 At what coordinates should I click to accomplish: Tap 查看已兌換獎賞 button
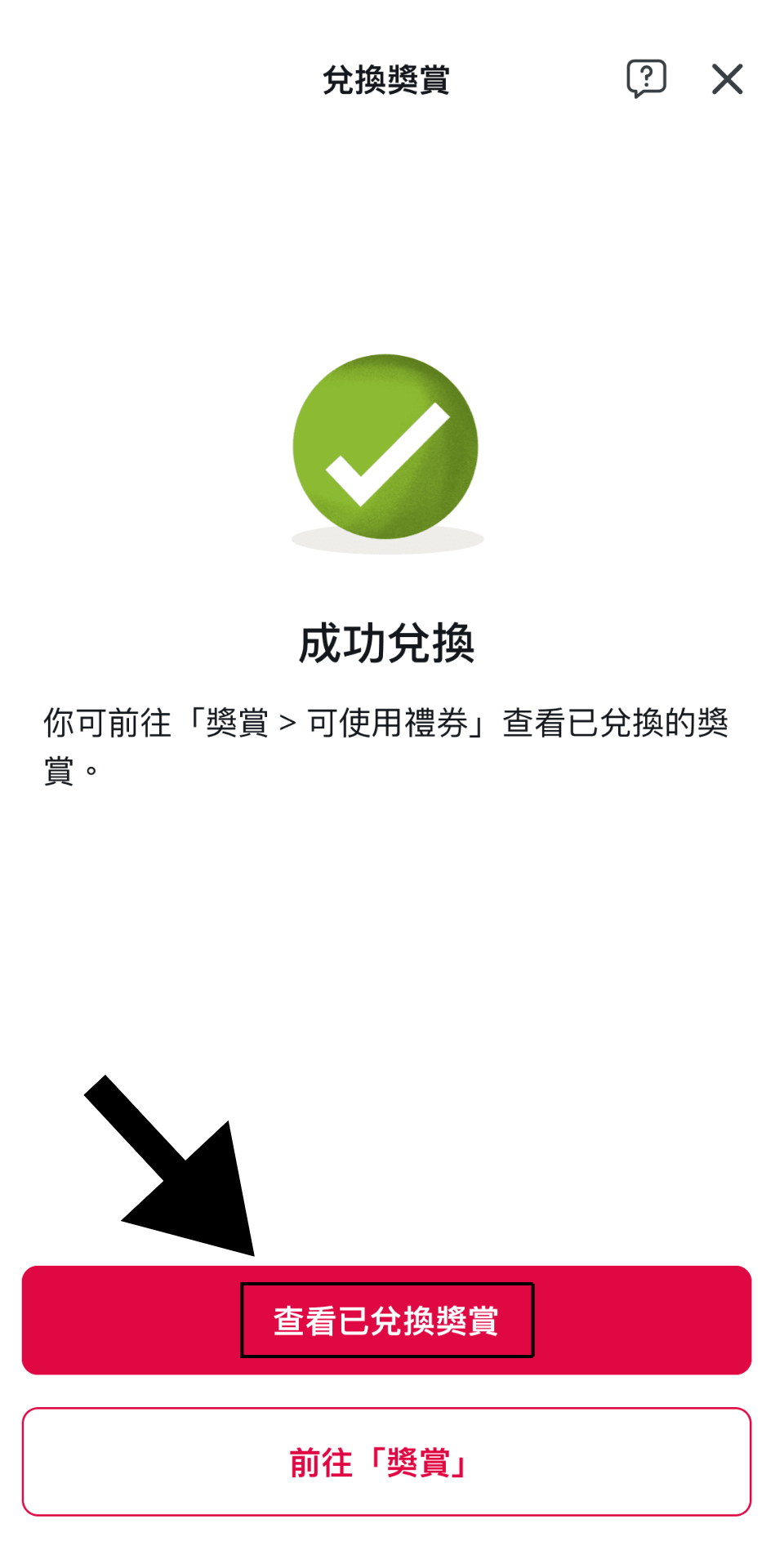tap(386, 1320)
